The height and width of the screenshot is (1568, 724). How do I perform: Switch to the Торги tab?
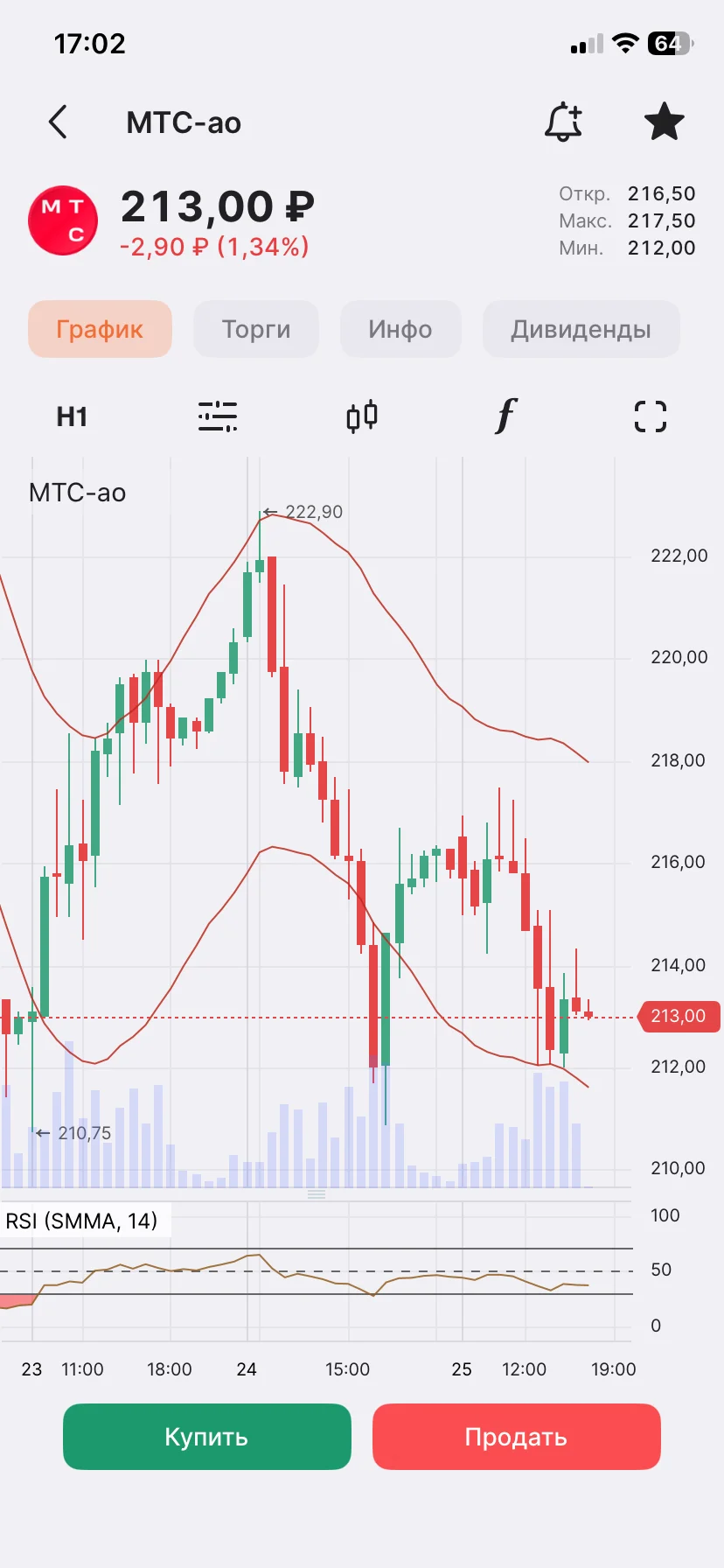256,329
